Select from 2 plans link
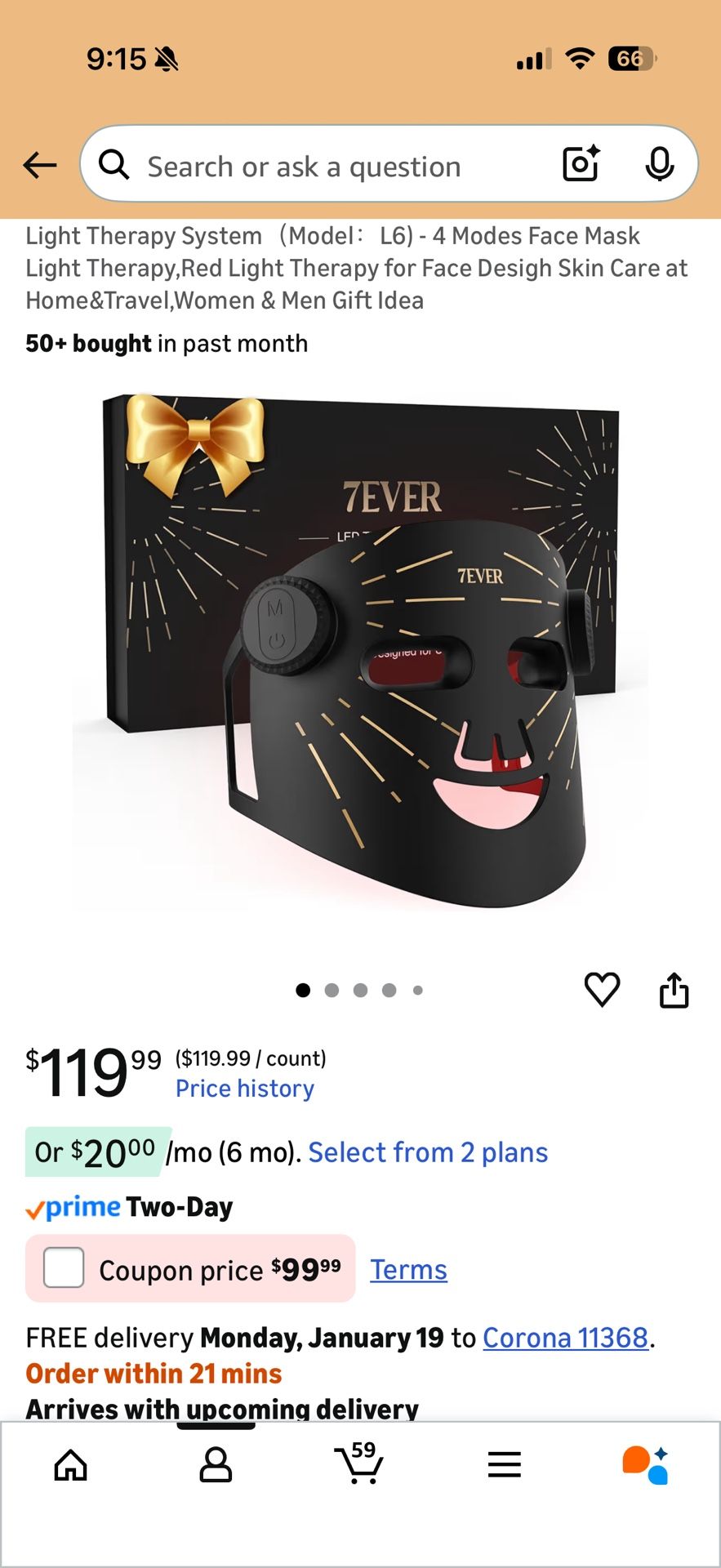 428,1152
